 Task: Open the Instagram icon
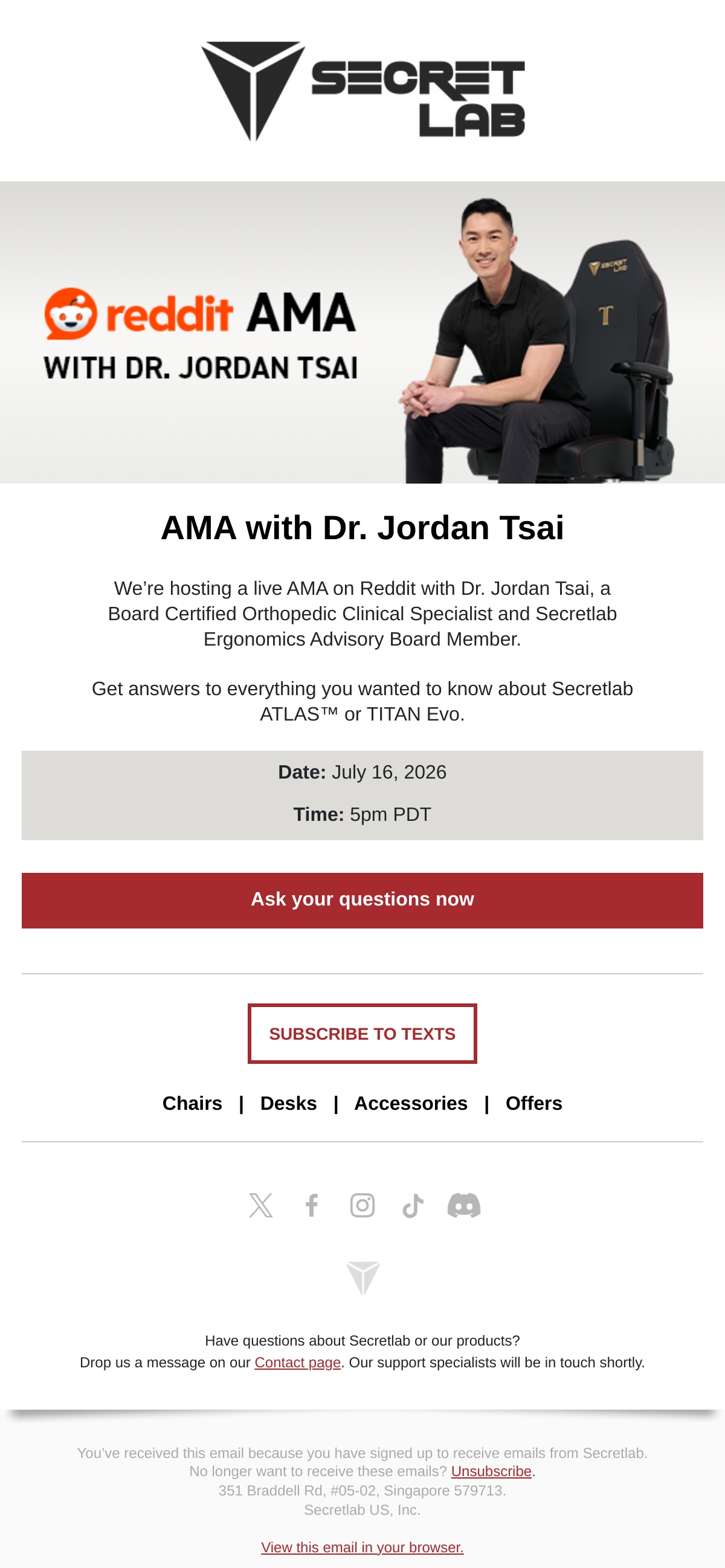click(362, 1205)
